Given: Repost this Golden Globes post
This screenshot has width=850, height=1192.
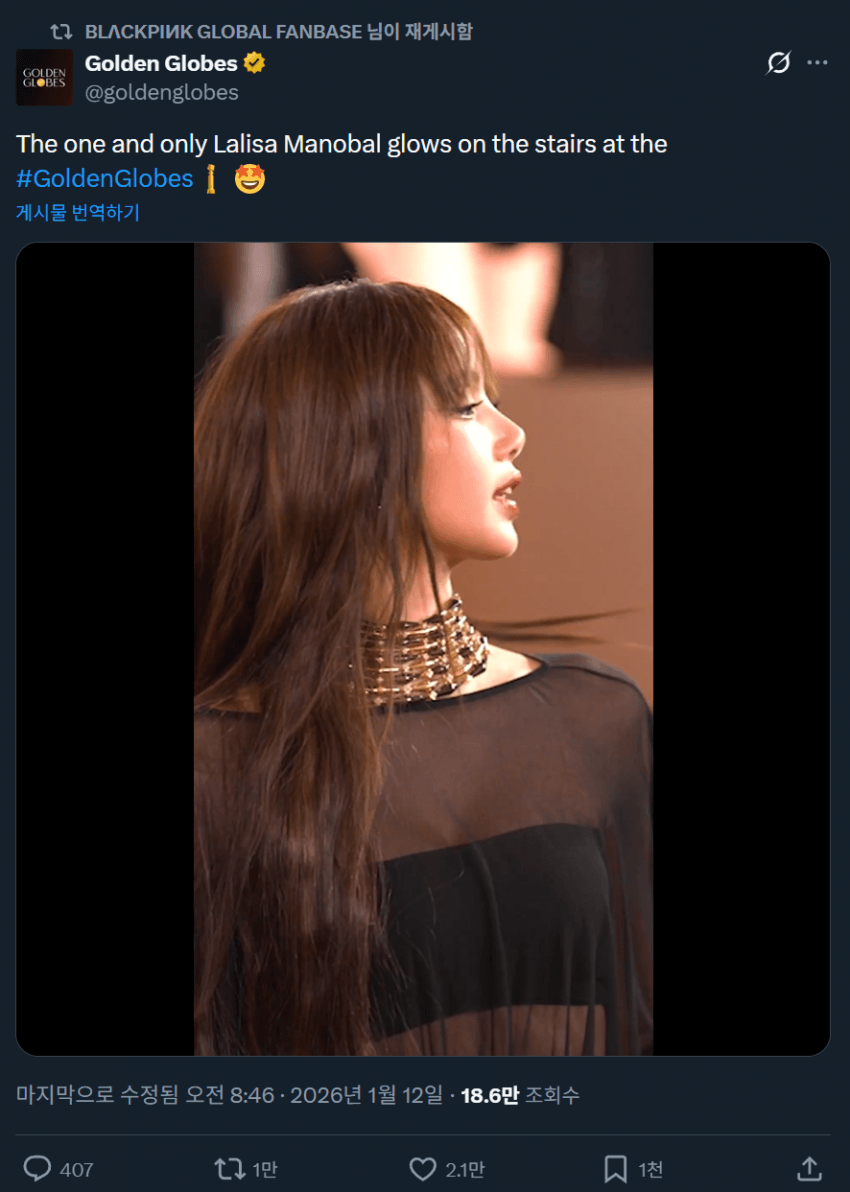Looking at the screenshot, I should (x=229, y=1168).
